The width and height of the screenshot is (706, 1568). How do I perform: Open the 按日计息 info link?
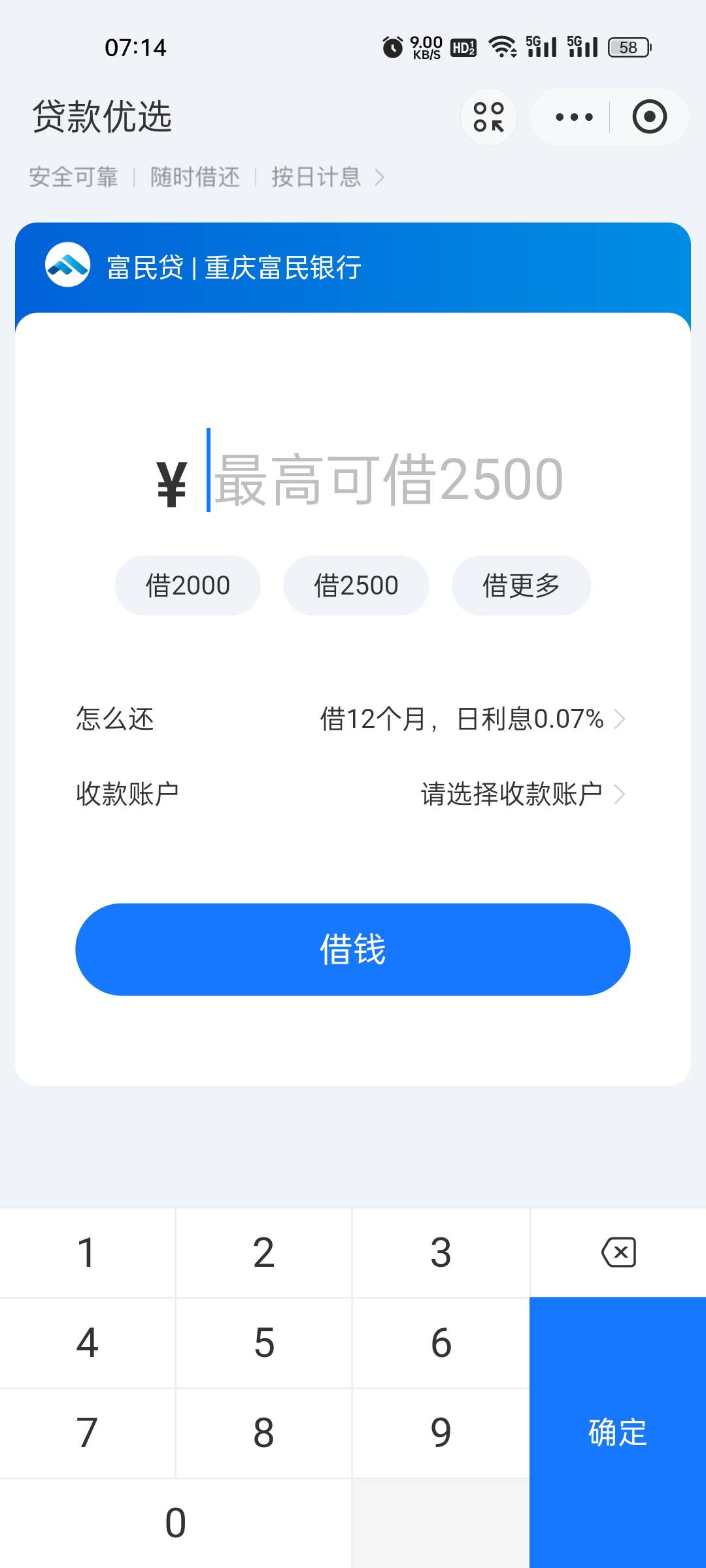328,177
